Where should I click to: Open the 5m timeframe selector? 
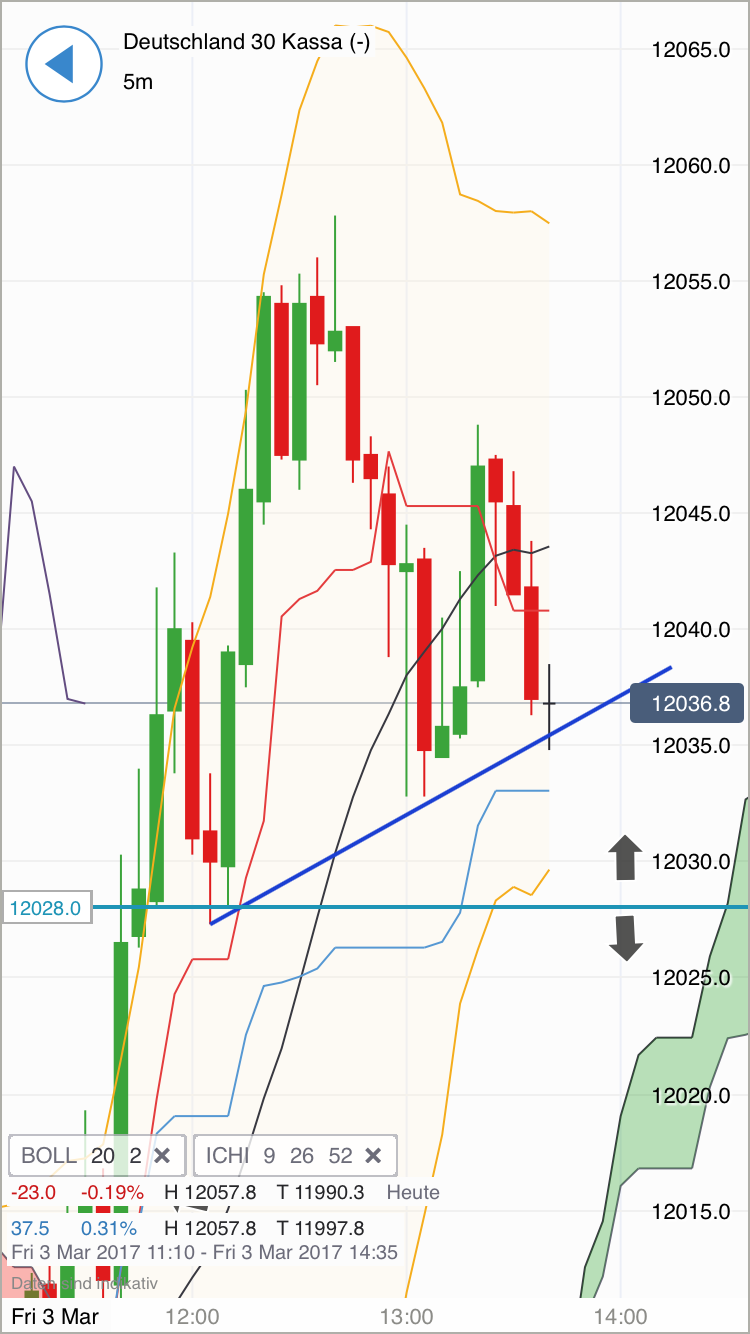(x=138, y=82)
